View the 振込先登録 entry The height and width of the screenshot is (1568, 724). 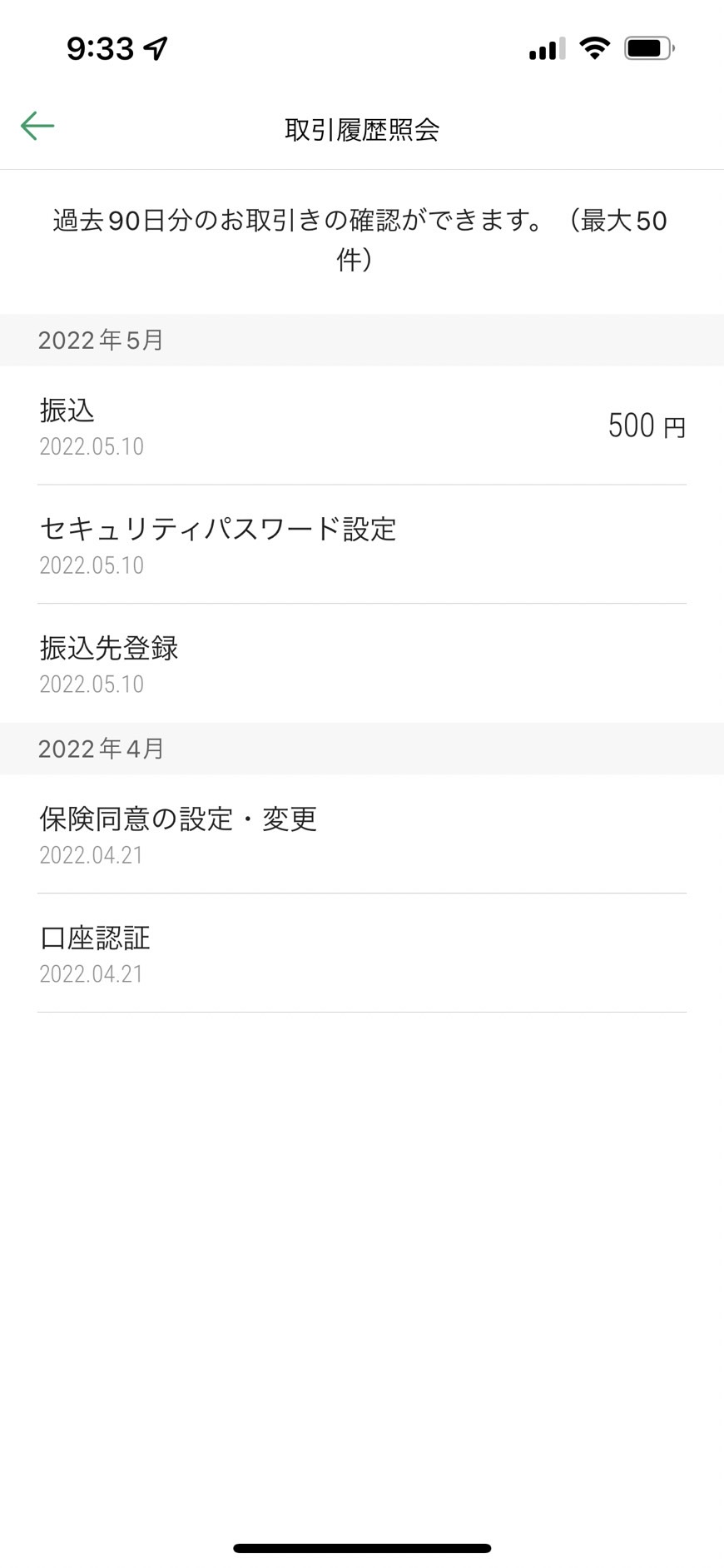[x=362, y=664]
